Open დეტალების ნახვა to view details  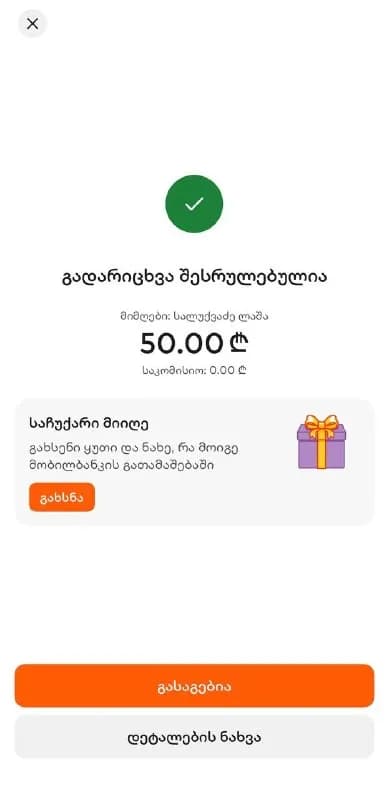(194, 737)
